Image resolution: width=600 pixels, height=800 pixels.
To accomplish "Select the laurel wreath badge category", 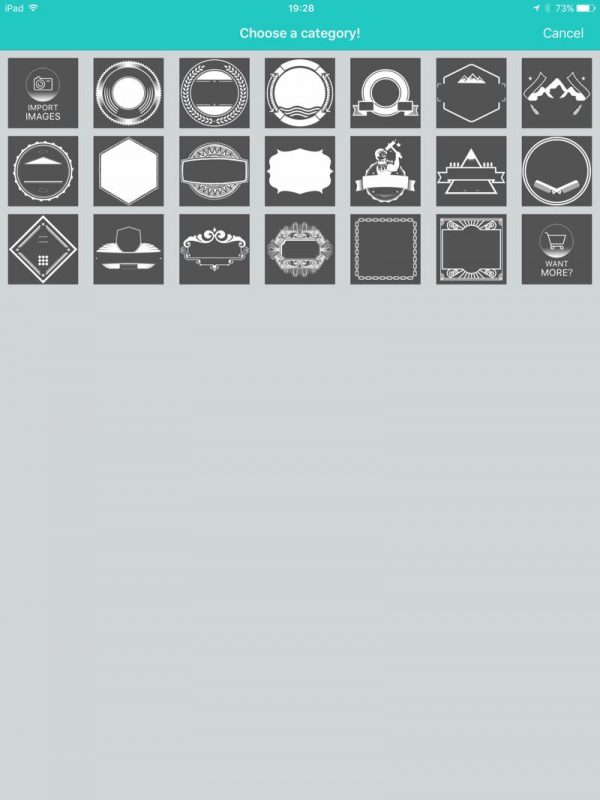I will click(214, 93).
